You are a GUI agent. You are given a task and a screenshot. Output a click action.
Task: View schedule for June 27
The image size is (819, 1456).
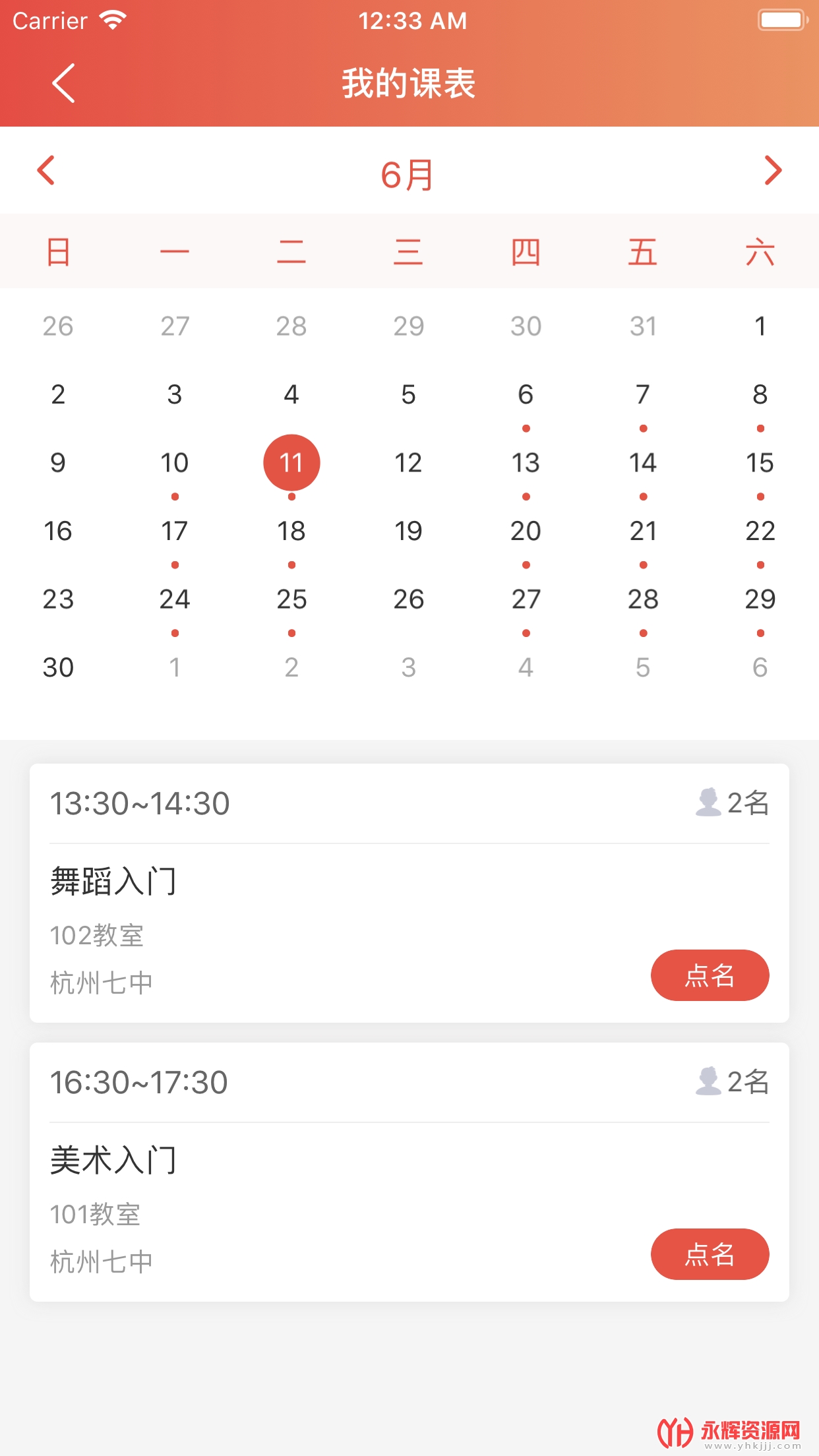(526, 599)
